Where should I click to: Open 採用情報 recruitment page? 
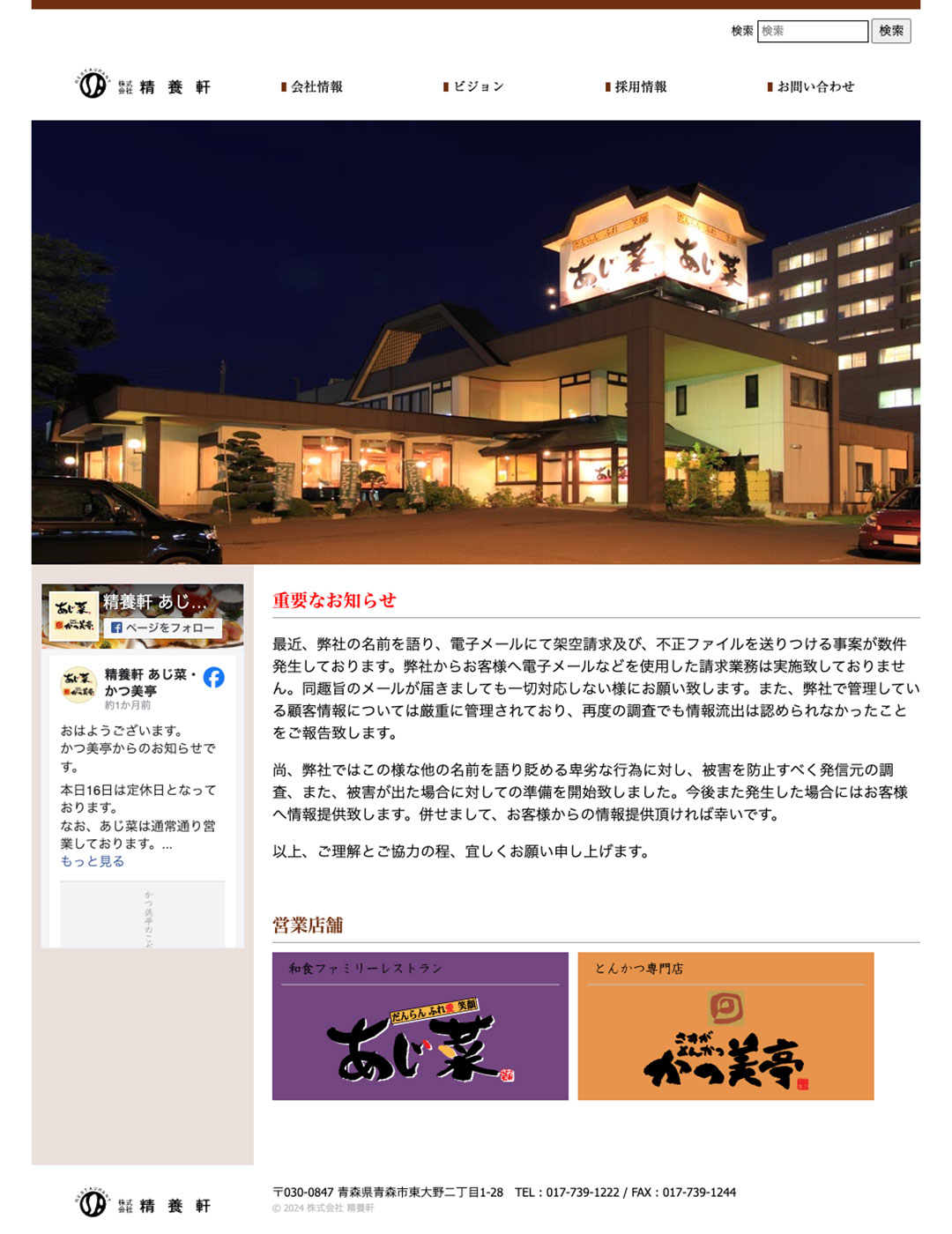641,86
